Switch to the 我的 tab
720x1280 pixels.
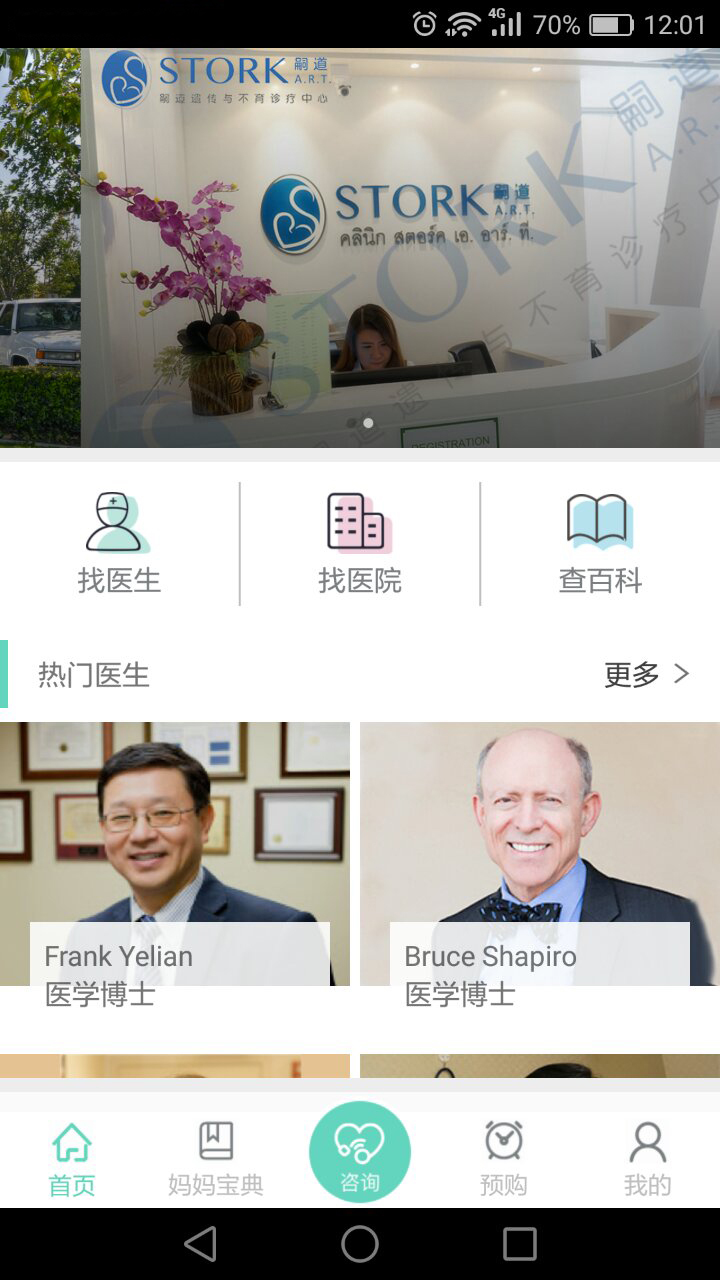tap(648, 1160)
